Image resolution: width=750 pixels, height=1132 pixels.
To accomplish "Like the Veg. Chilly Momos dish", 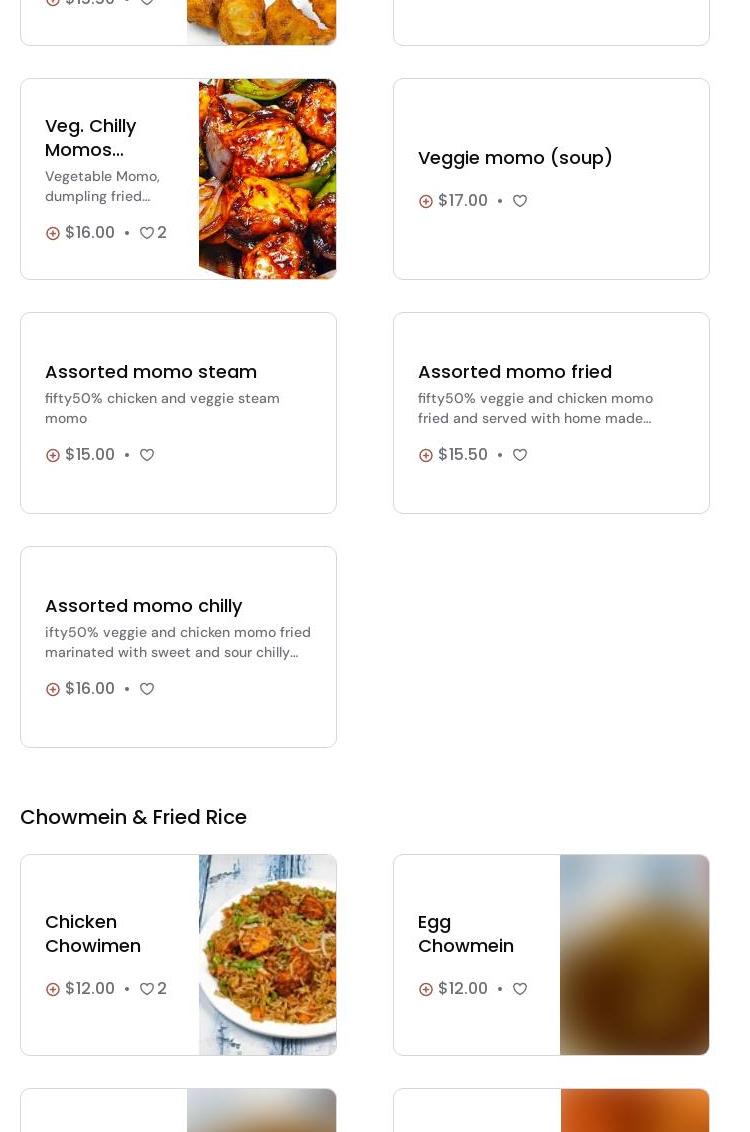I will click(147, 233).
